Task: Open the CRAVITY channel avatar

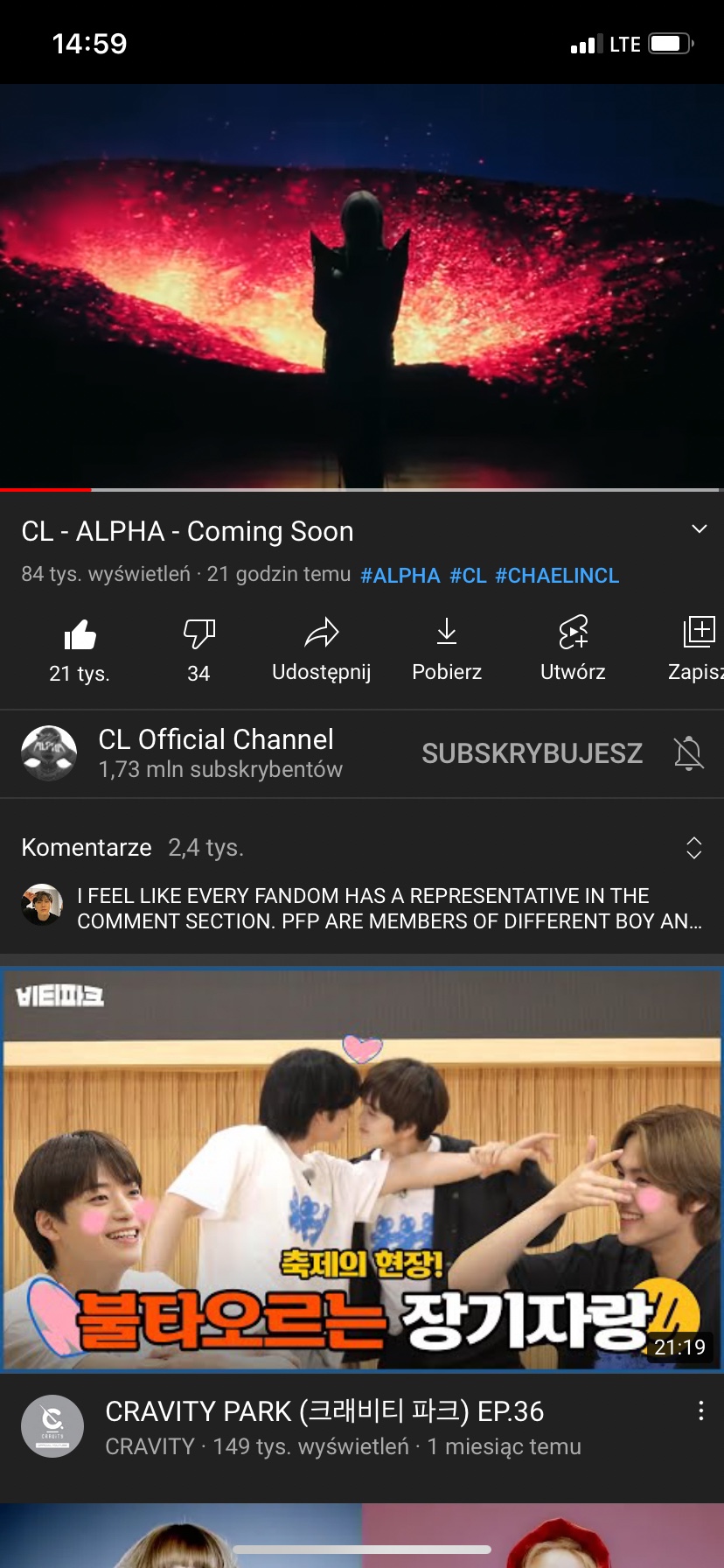Action: tap(52, 1426)
